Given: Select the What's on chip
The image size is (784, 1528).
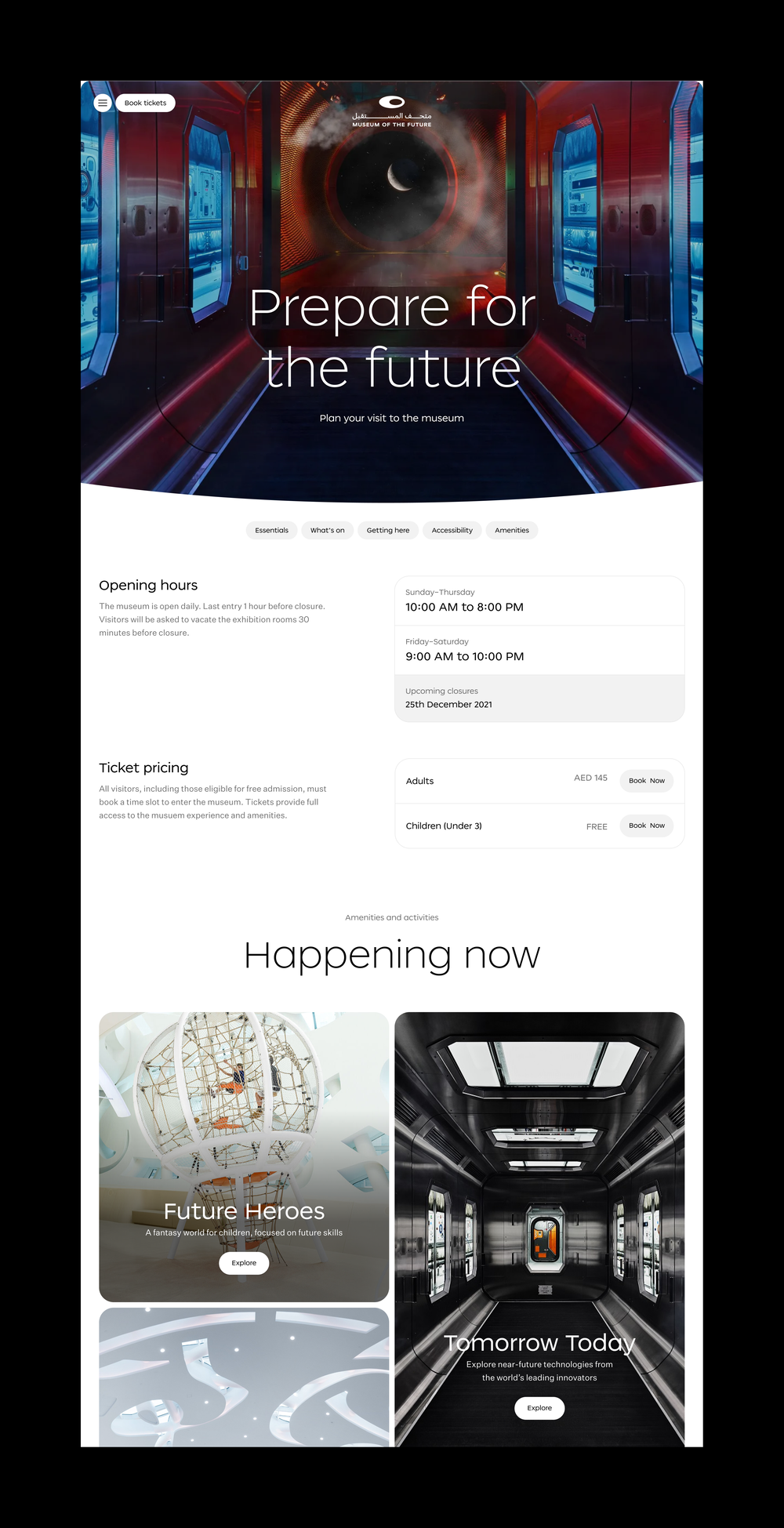Looking at the screenshot, I should coord(327,530).
